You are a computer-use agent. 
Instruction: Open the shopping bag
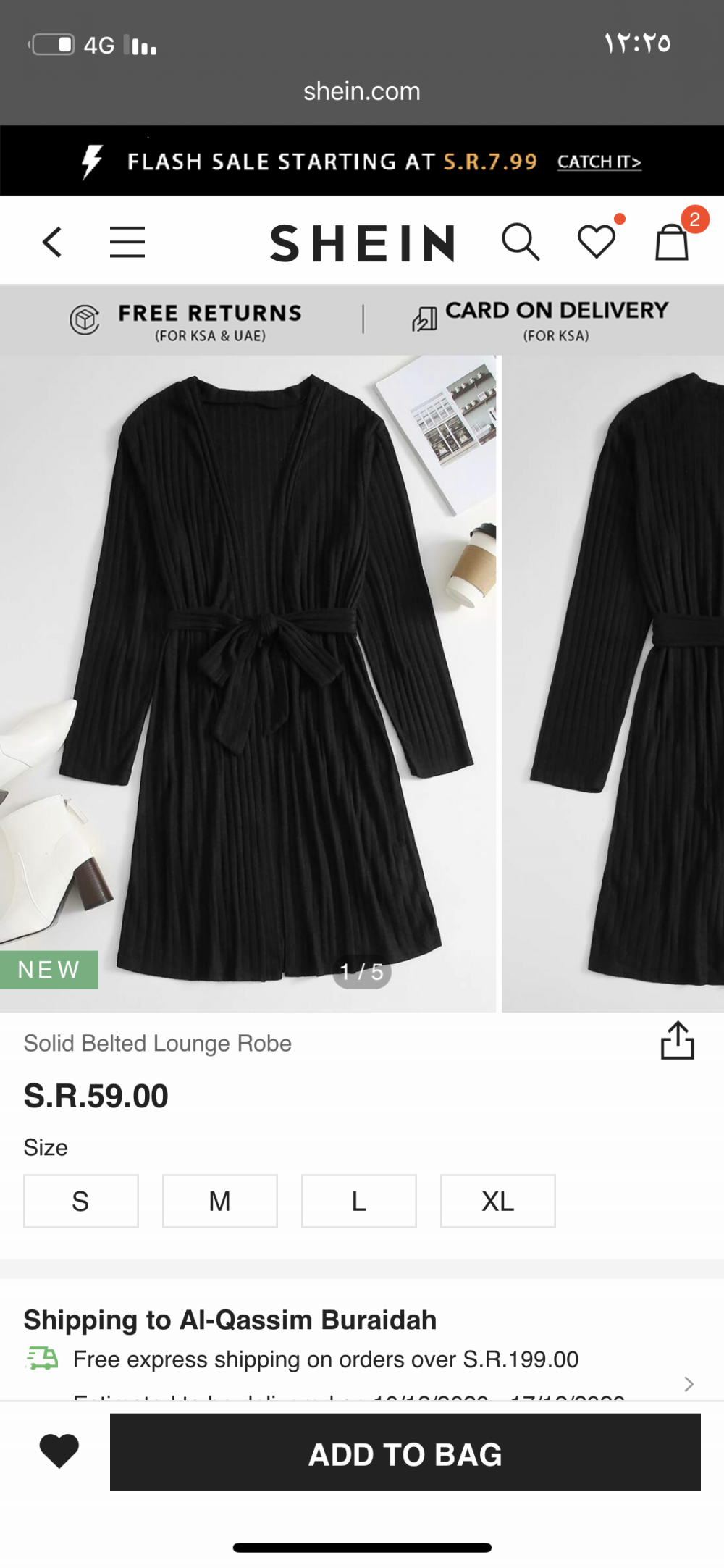(x=672, y=242)
